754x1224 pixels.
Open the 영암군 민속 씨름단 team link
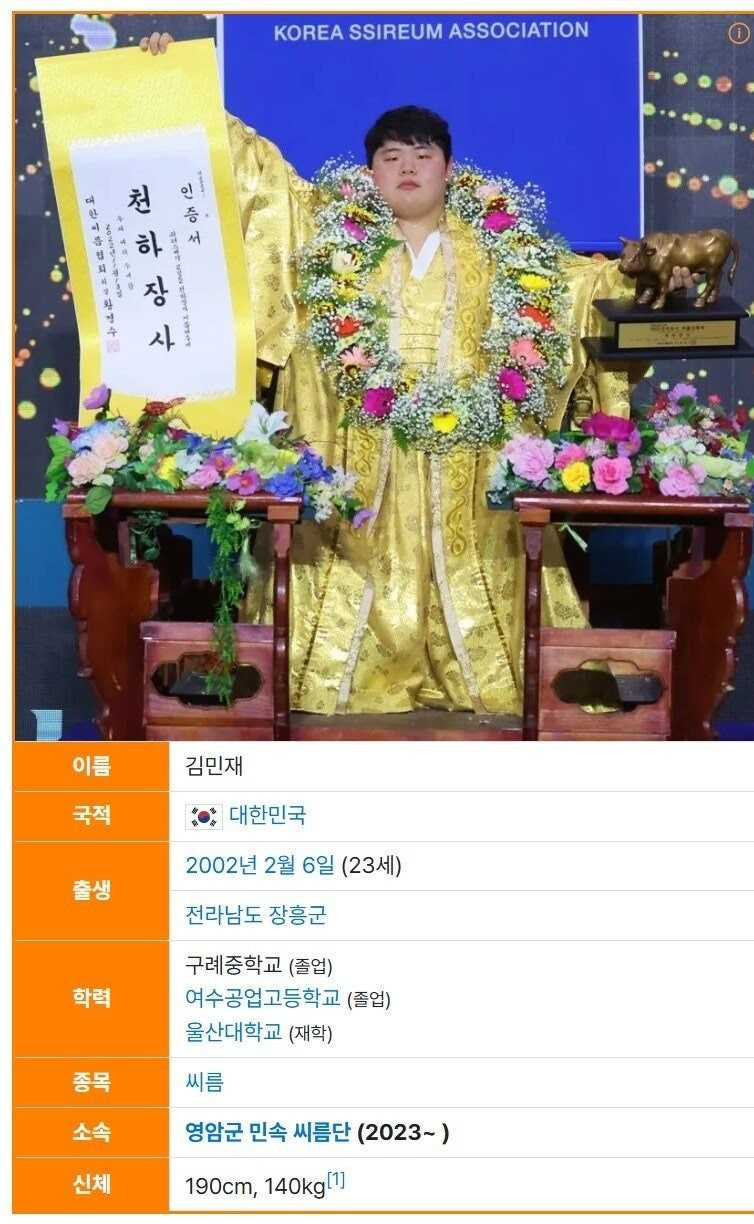pyautogui.click(x=268, y=1132)
